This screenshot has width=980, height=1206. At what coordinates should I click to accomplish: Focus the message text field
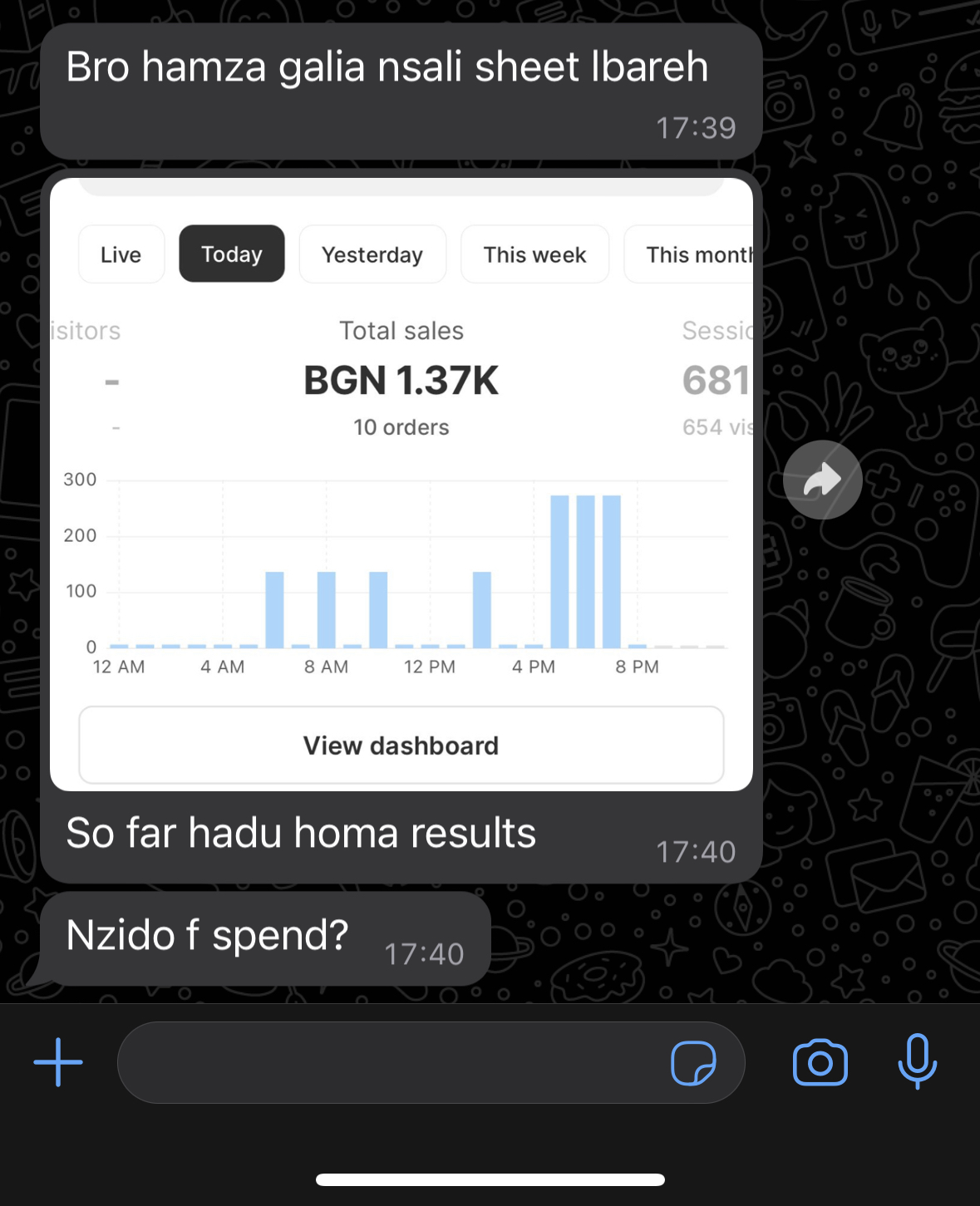click(391, 1062)
